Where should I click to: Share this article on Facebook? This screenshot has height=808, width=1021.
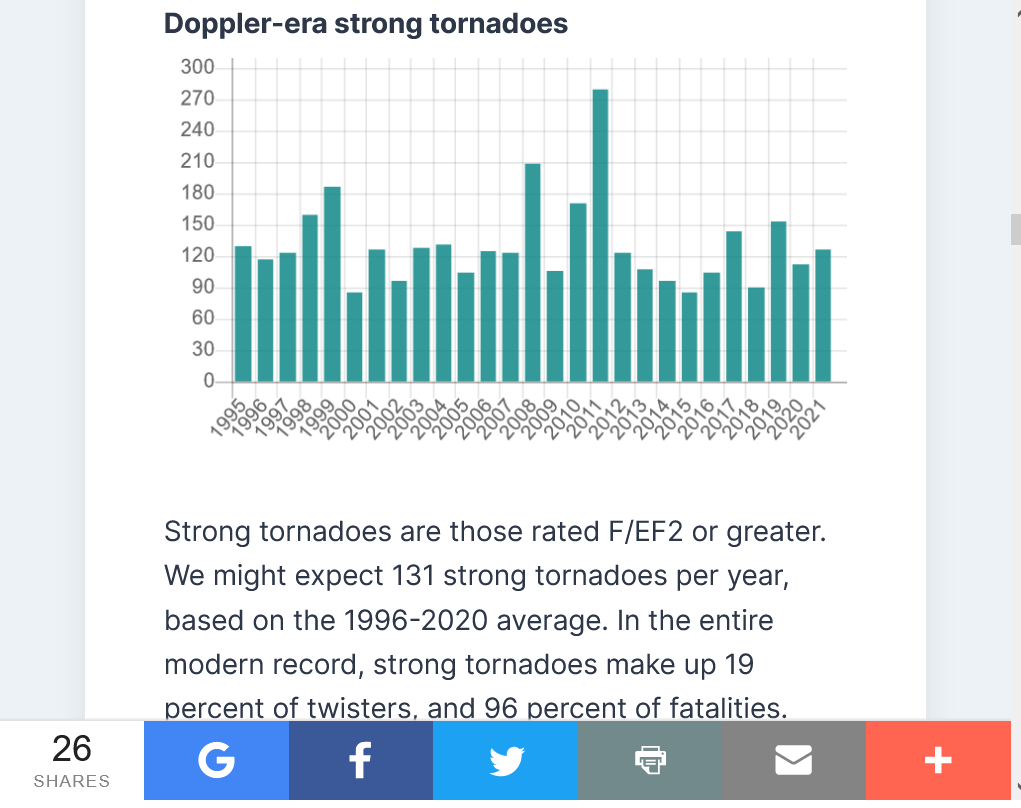click(x=360, y=761)
